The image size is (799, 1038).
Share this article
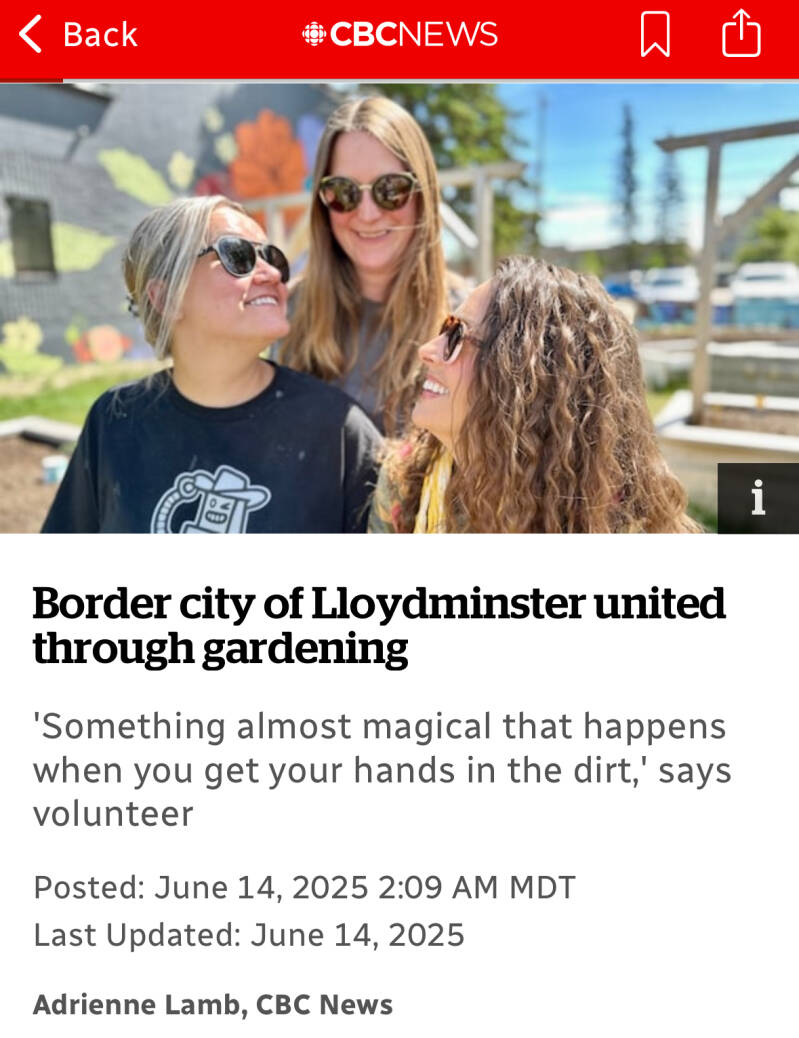[x=741, y=34]
